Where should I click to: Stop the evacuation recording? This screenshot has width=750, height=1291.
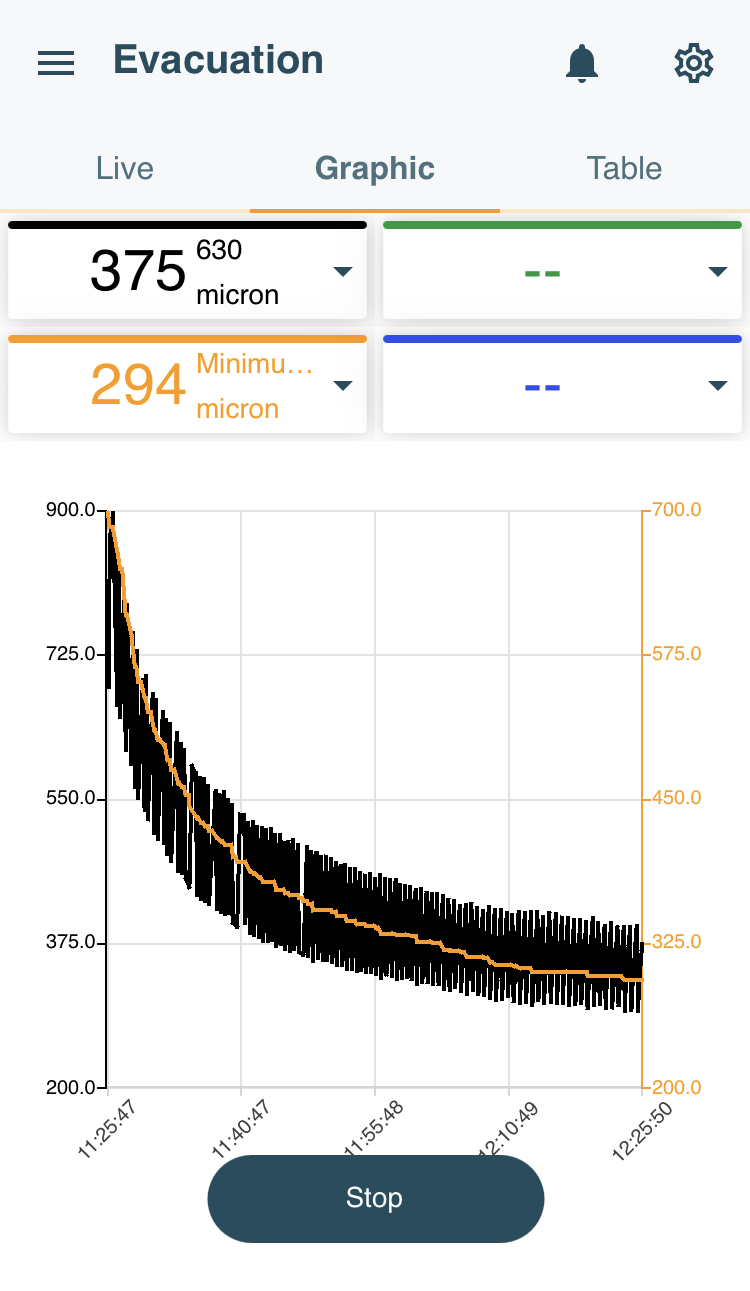pos(375,1198)
